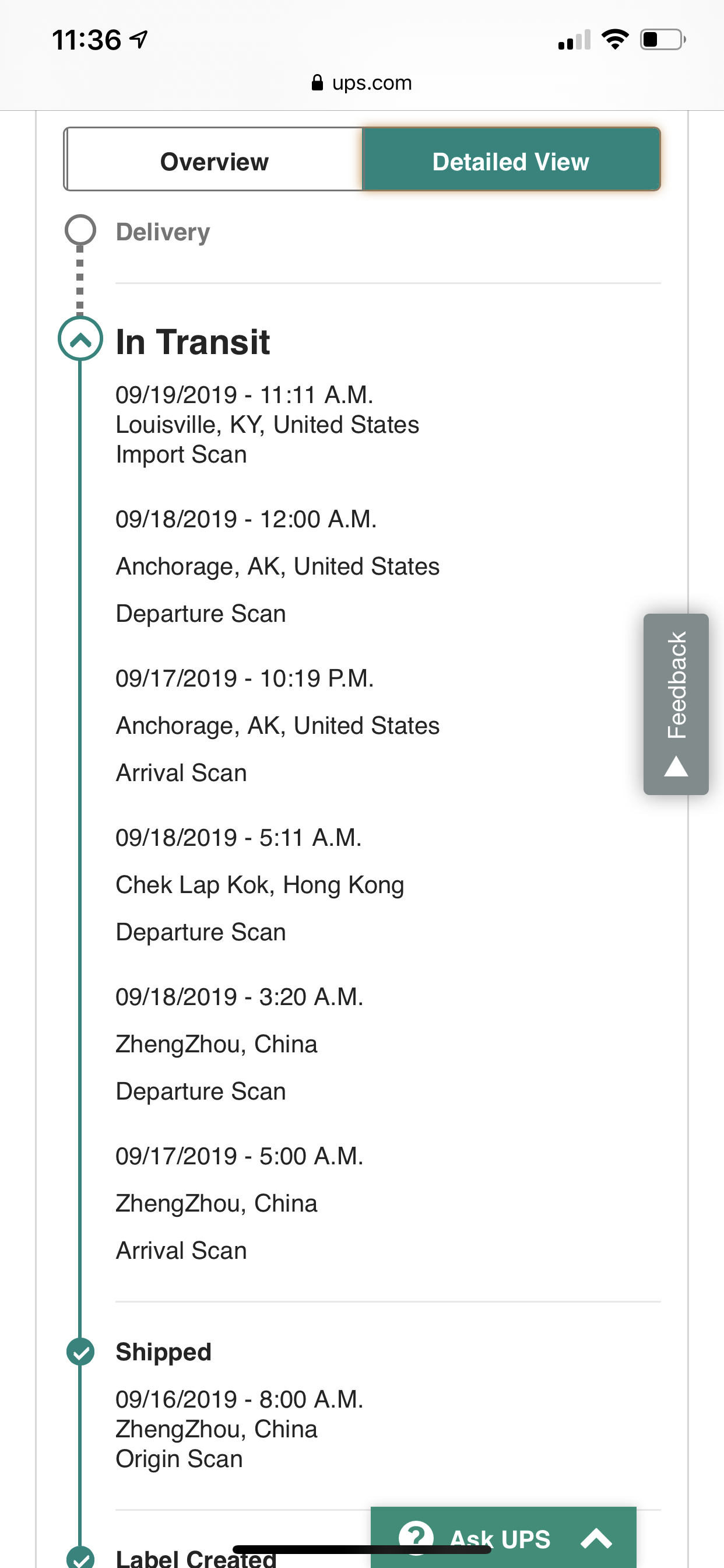Select the Detailed View tab
Viewport: 724px width, 1568px height.
tap(511, 160)
